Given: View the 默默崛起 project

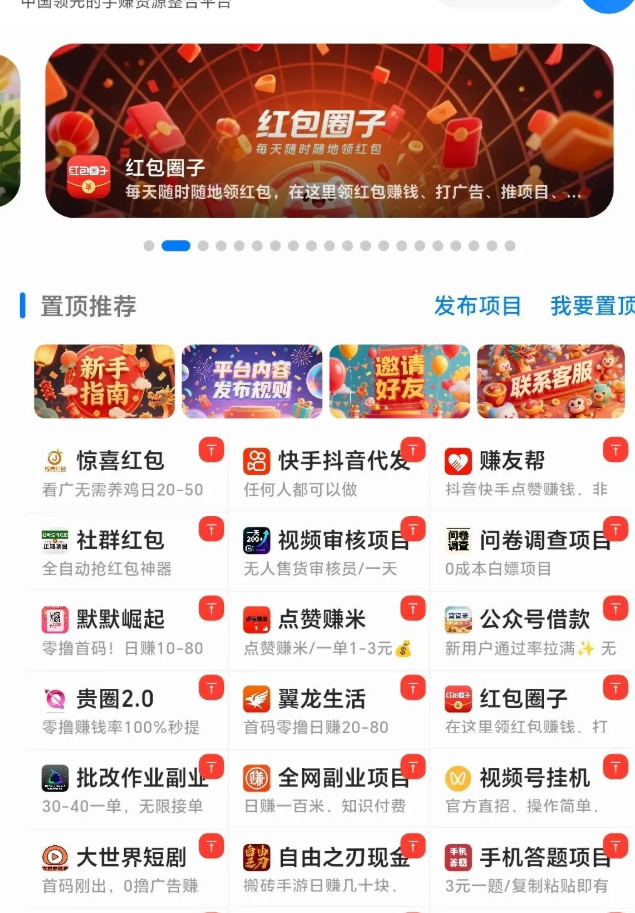Looking at the screenshot, I should [x=125, y=631].
